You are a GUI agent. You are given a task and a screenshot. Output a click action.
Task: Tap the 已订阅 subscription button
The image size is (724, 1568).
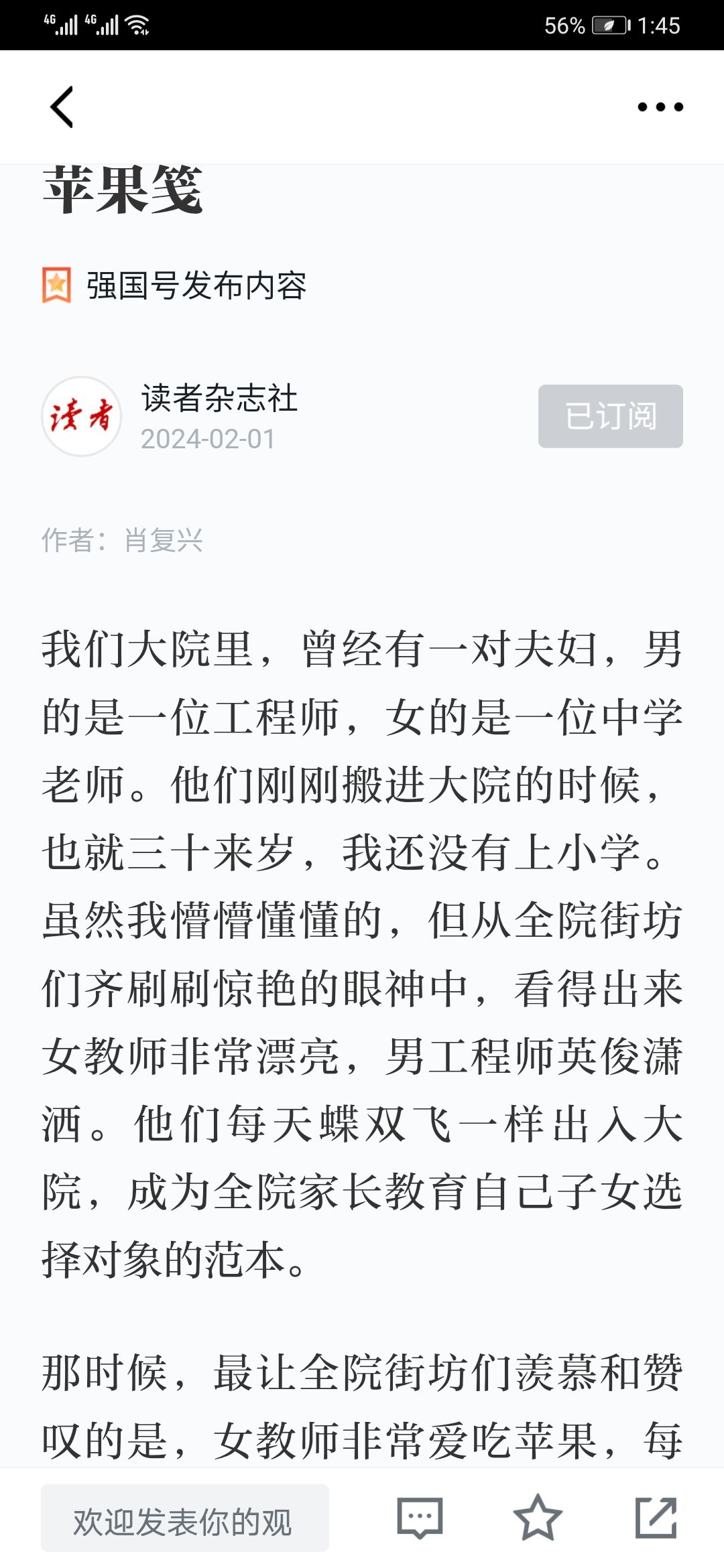click(611, 416)
